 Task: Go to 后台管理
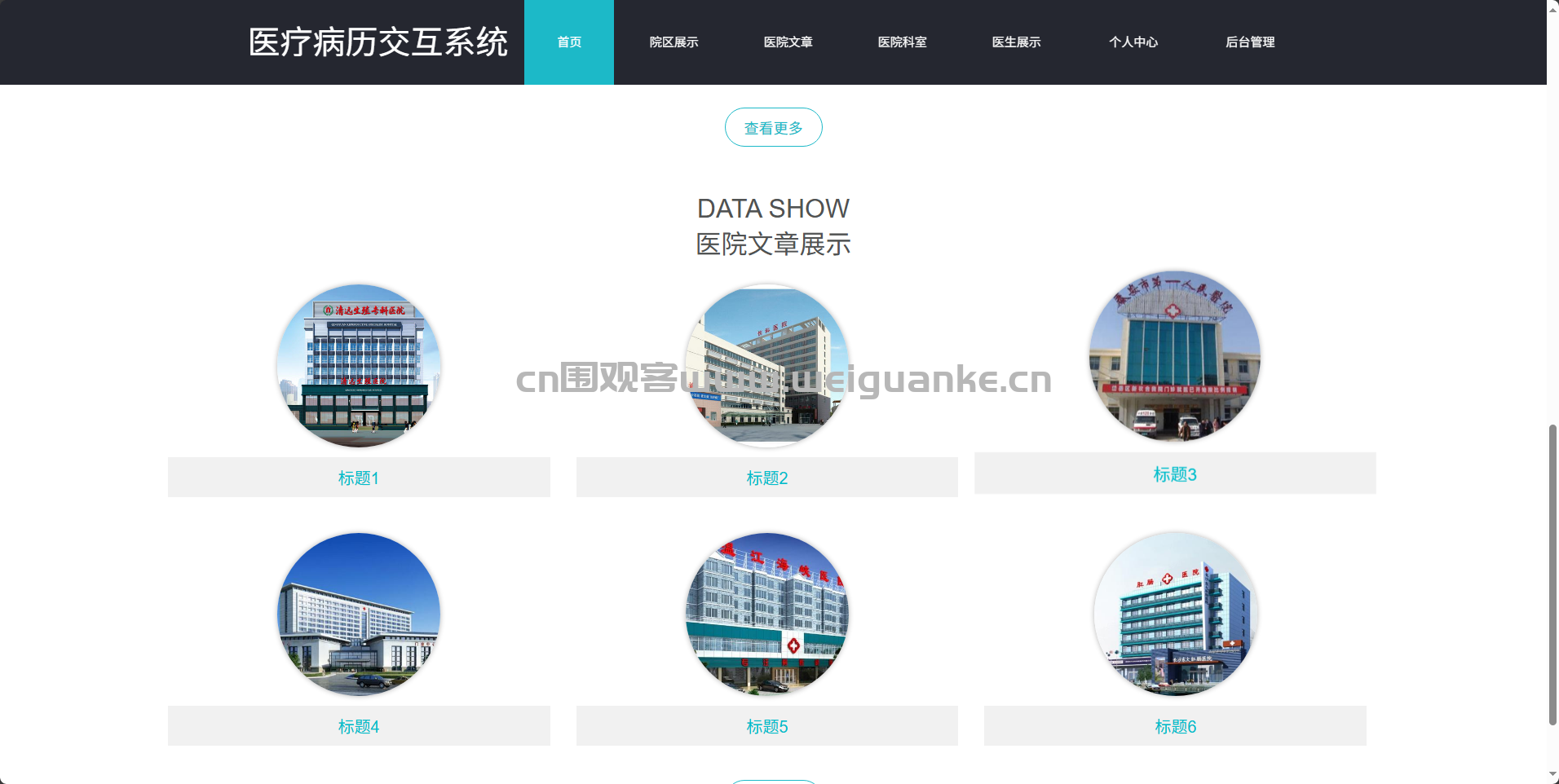1249,42
